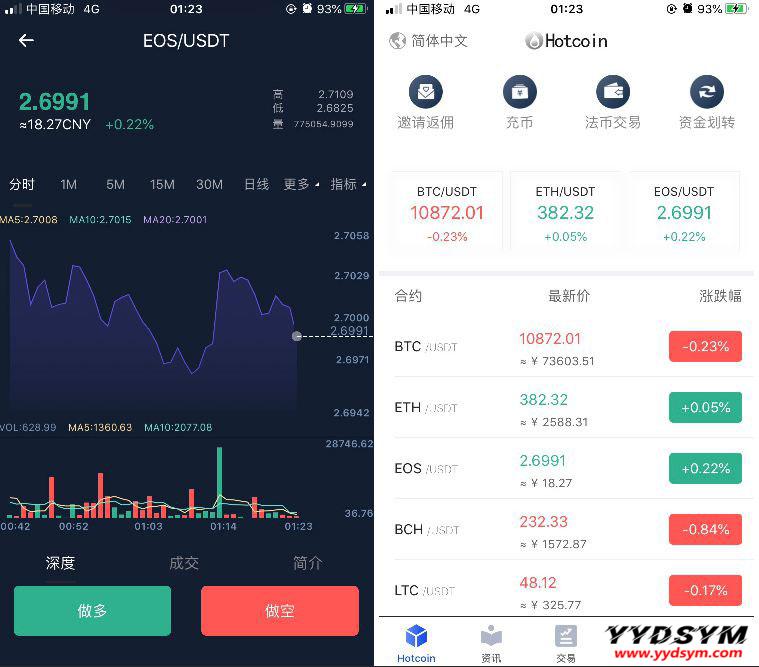Viewport: 759px width, 667px height.
Task: Switch to the 资讯 news tab
Action: [491, 644]
